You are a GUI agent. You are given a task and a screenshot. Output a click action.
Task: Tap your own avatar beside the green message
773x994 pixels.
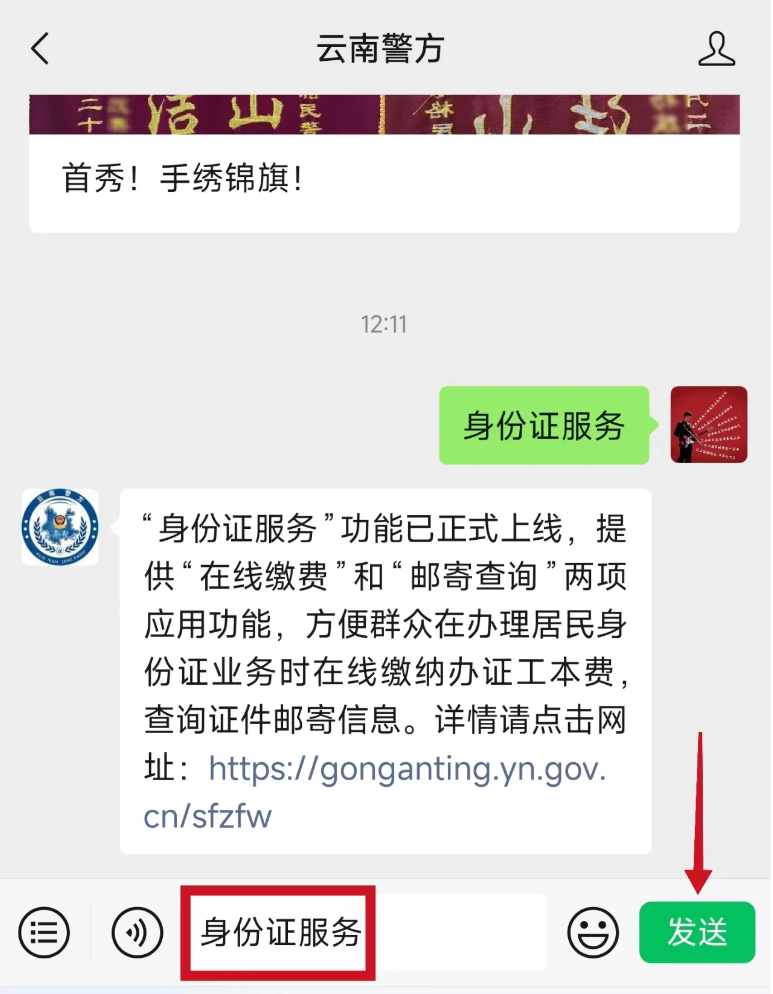pos(708,424)
